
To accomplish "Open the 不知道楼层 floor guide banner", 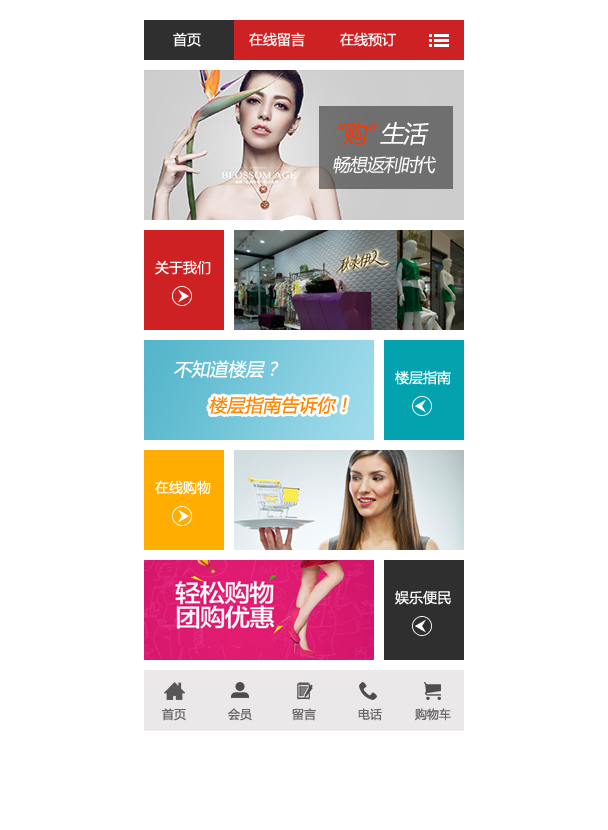I will click(x=258, y=390).
